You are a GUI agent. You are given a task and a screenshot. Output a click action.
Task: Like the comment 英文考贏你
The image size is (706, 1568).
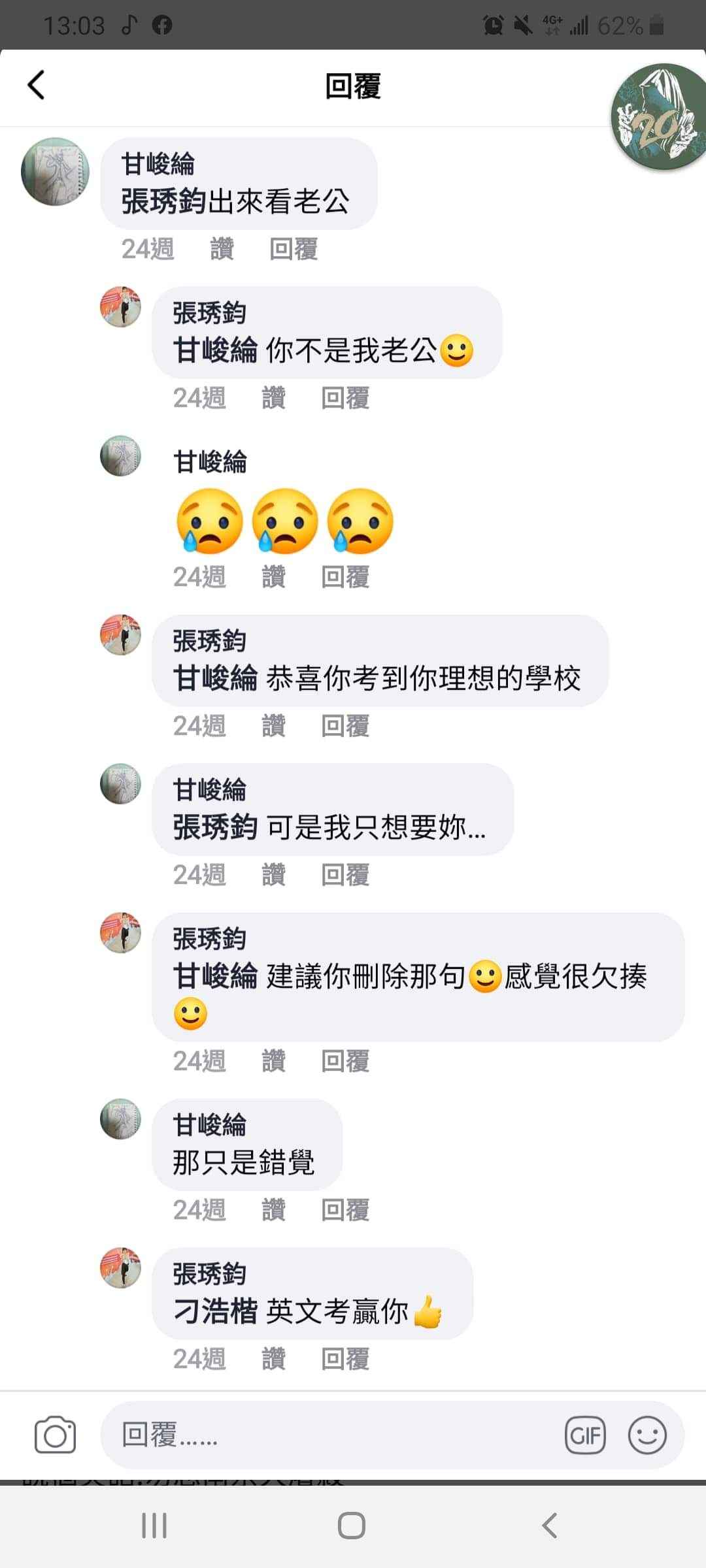click(273, 1359)
